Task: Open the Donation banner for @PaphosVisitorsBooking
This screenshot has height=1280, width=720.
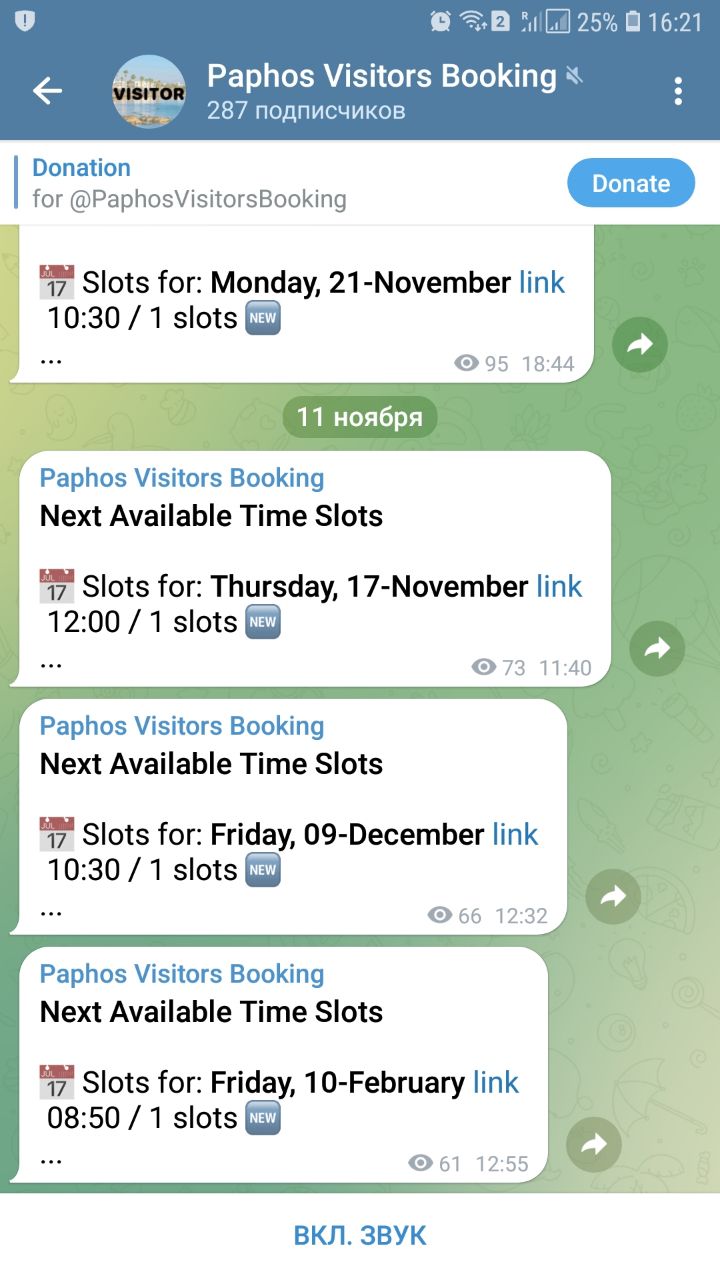Action: click(190, 183)
